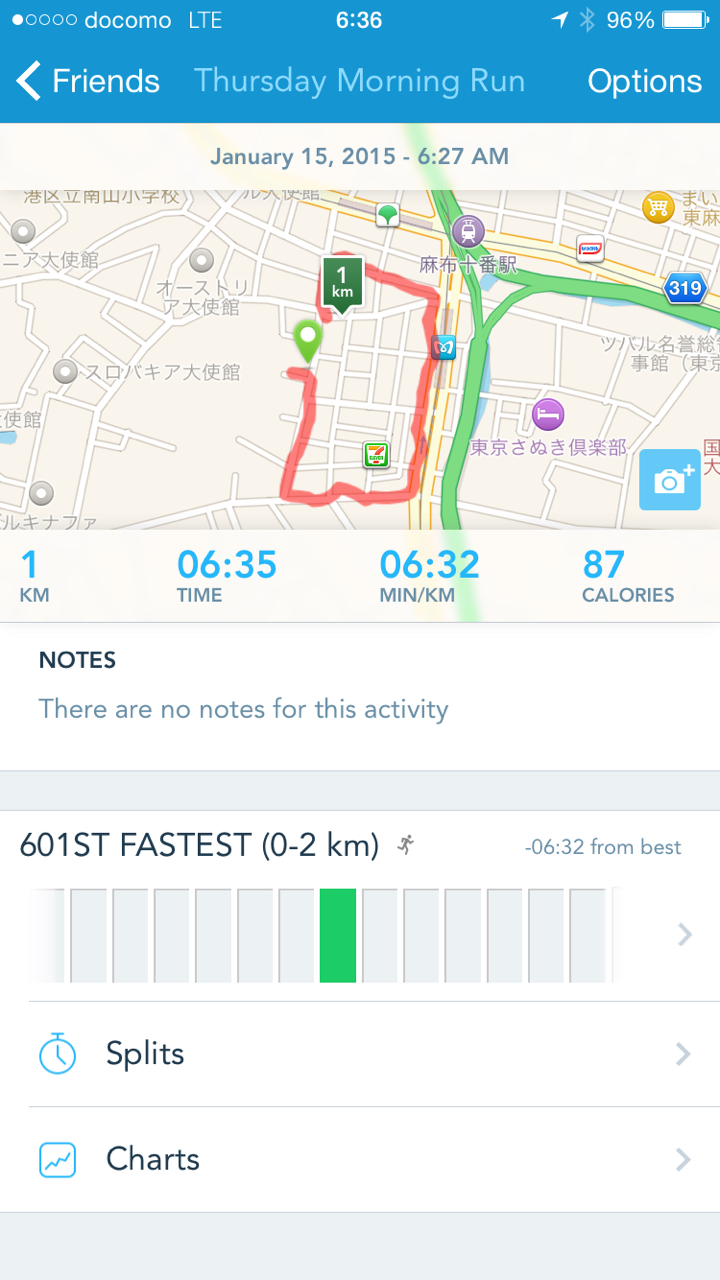Open Splits
The height and width of the screenshot is (1280, 720).
[360, 1054]
